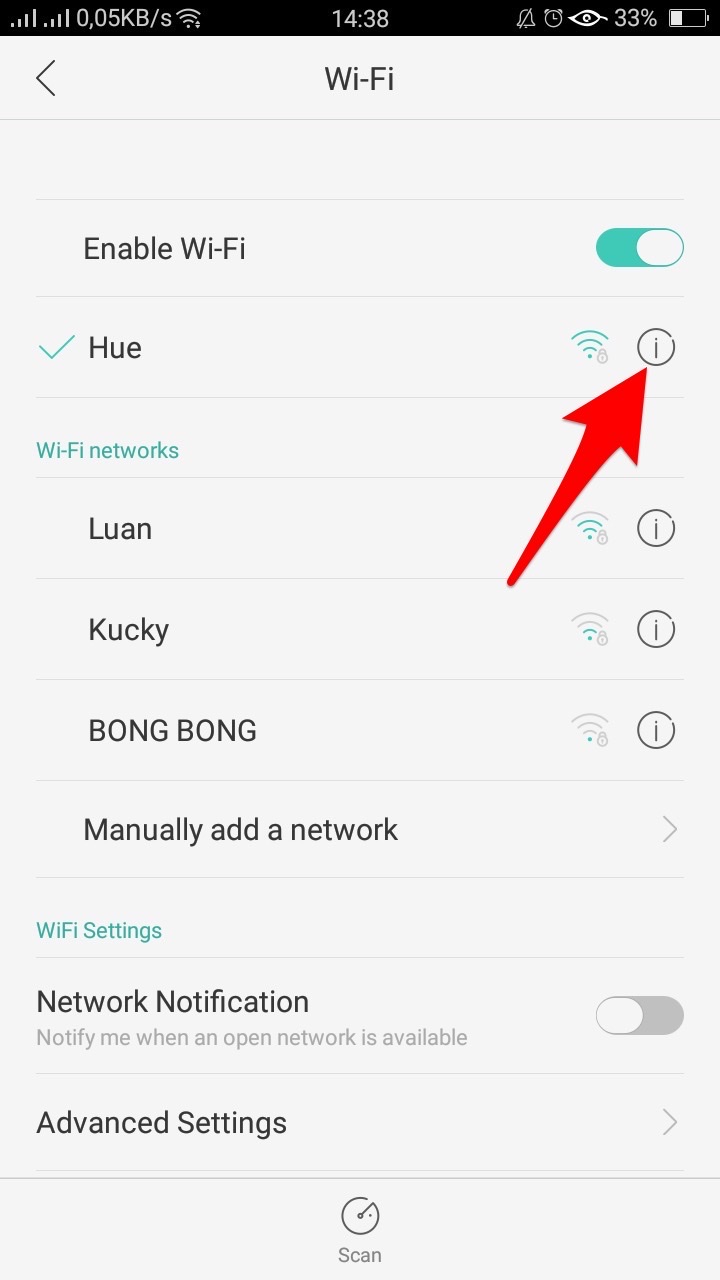Open info for BONG BONG network
The image size is (720, 1280).
click(x=656, y=730)
